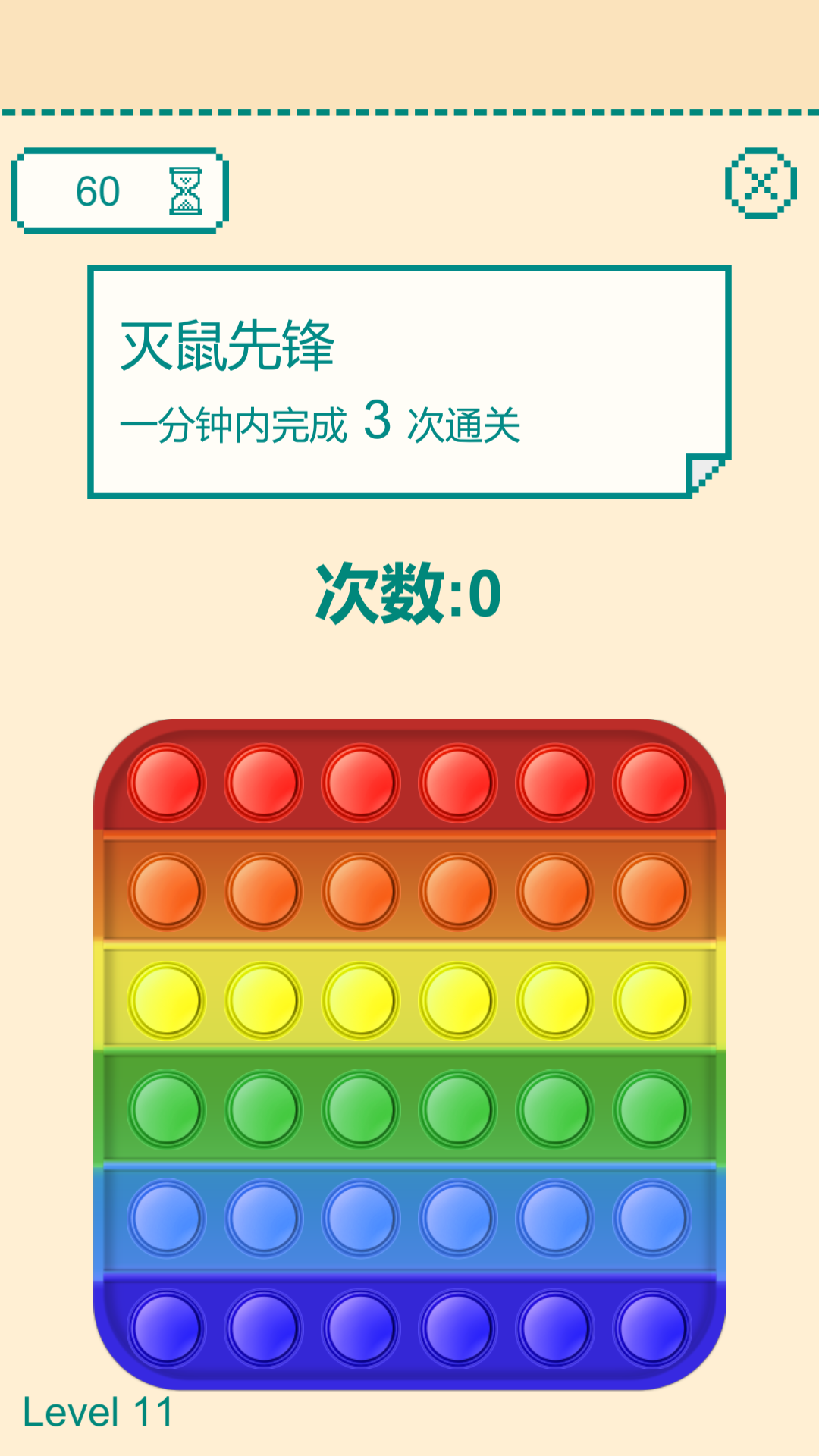Pop the rightmost yellow bubble
Image resolution: width=819 pixels, height=1456 pixels.
(x=652, y=1001)
